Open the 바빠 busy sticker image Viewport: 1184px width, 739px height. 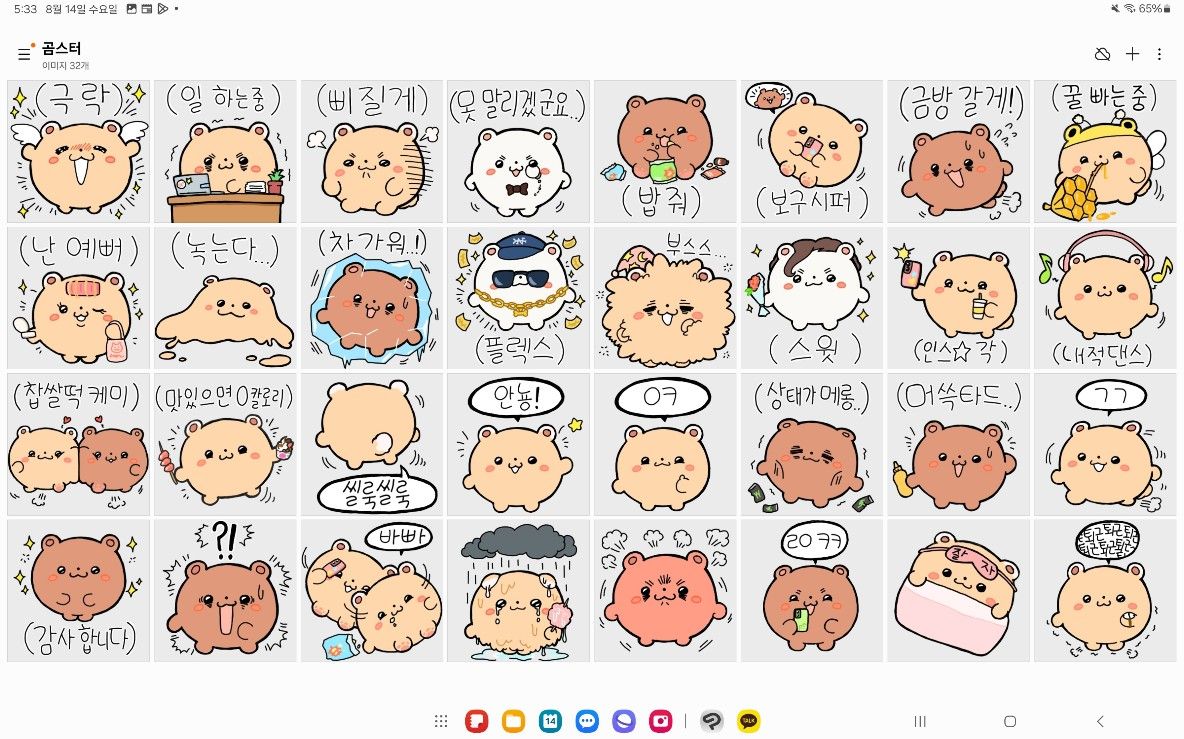371,590
